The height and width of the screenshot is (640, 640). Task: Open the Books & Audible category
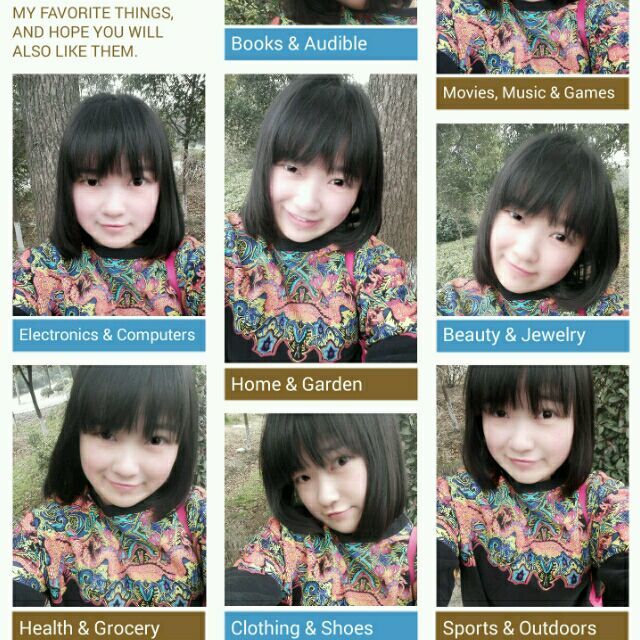pos(320,44)
